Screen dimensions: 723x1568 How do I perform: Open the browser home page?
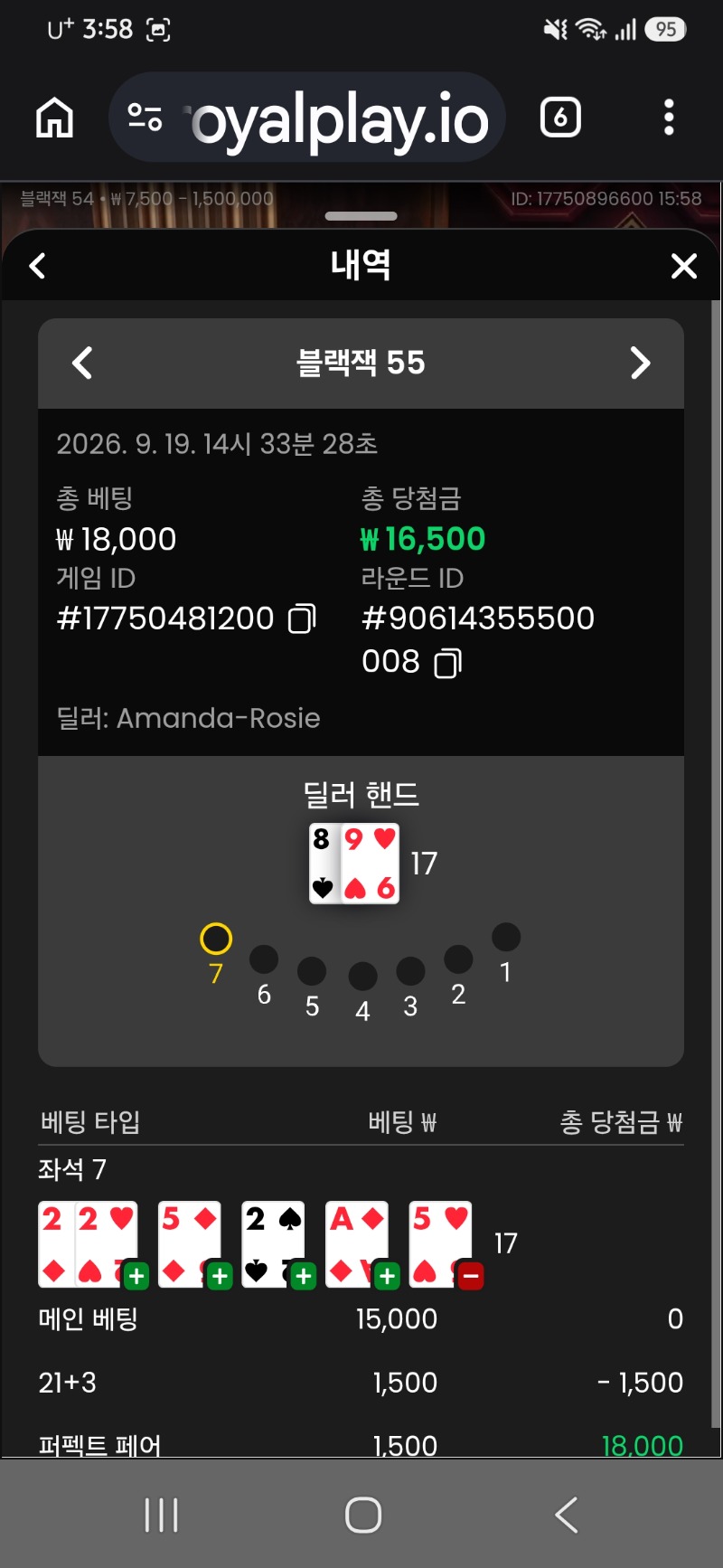pos(54,118)
